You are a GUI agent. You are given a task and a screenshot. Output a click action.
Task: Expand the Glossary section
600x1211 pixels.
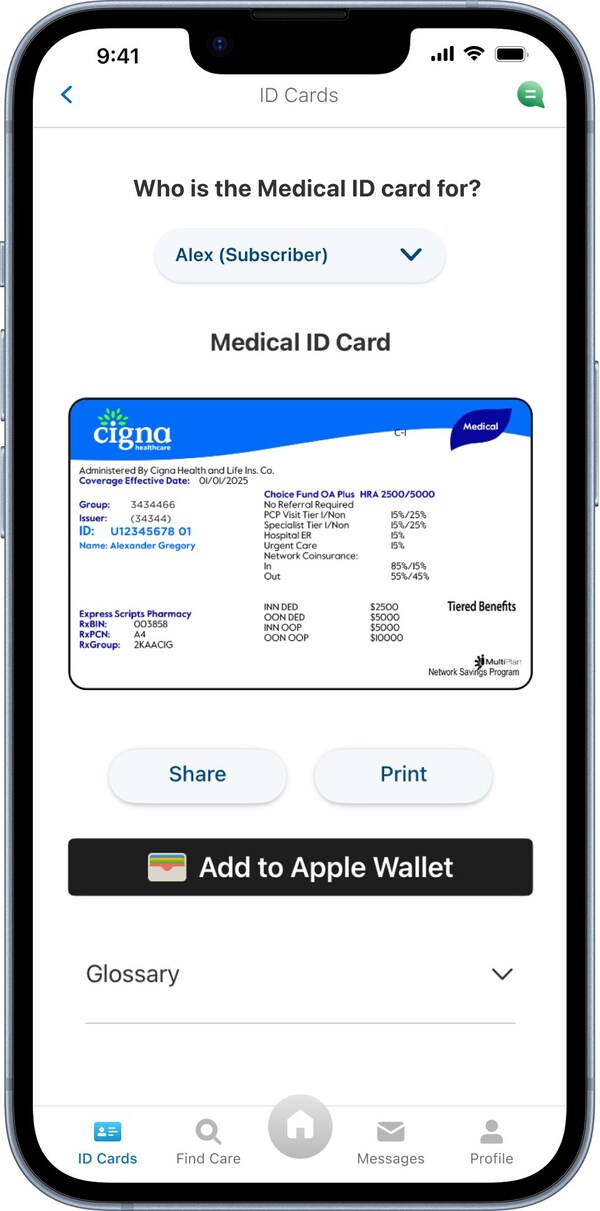tap(300, 974)
